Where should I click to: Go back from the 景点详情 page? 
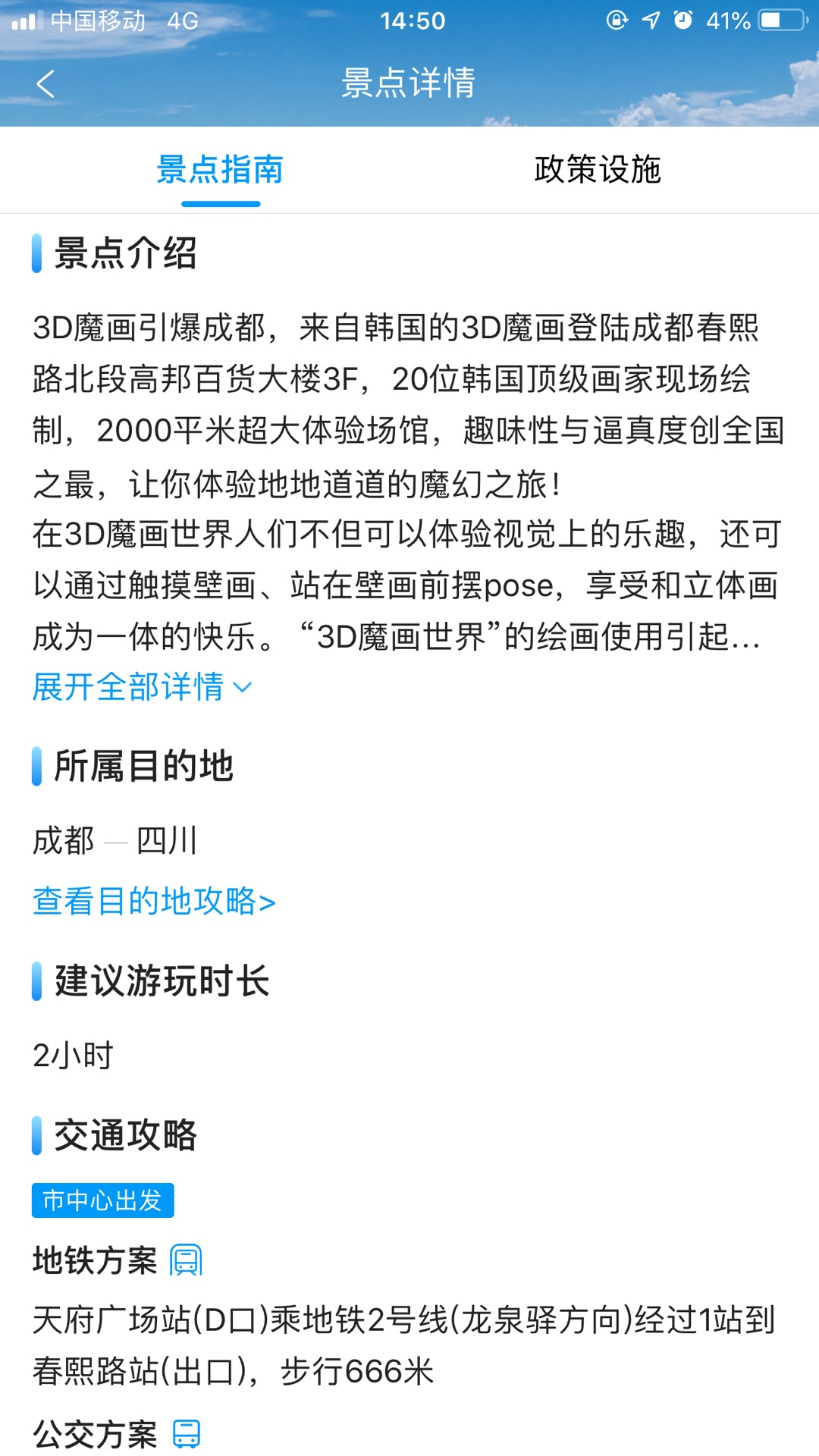point(45,83)
